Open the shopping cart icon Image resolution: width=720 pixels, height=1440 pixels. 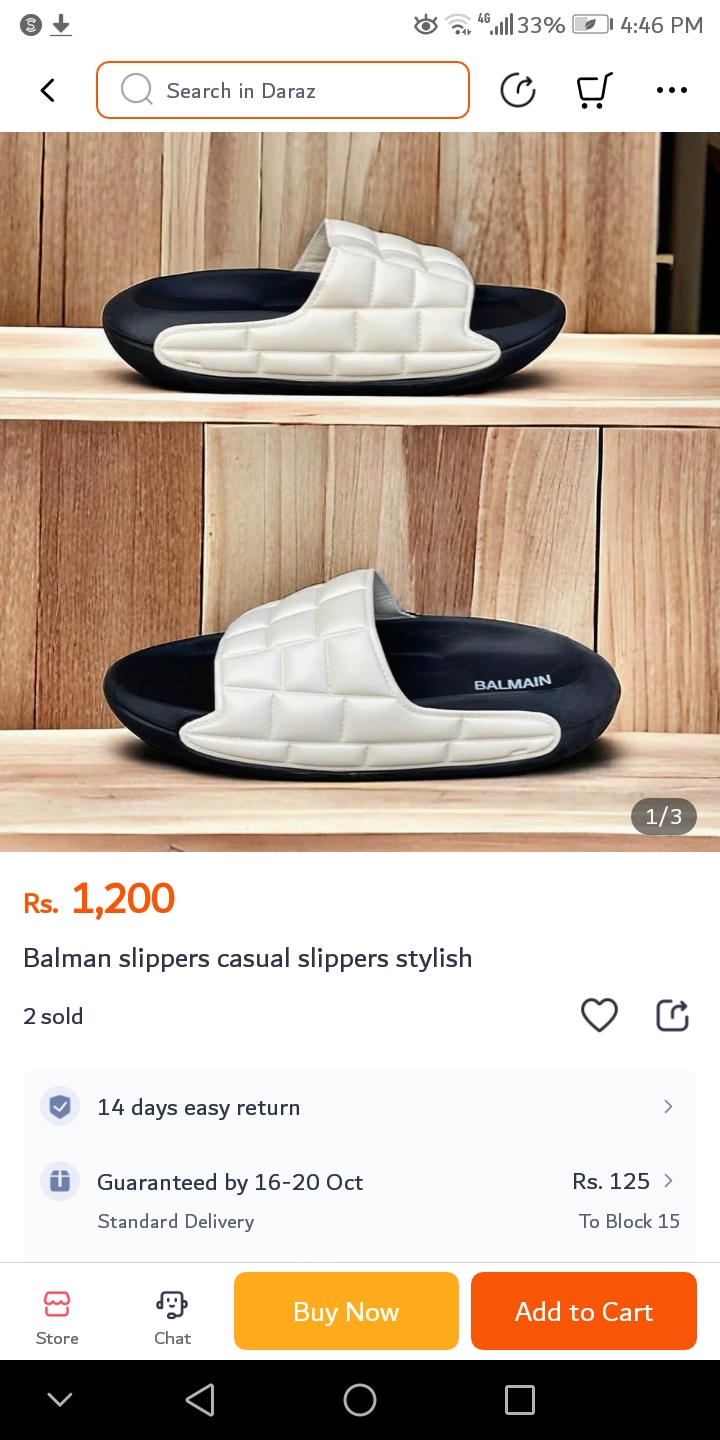pyautogui.click(x=594, y=91)
